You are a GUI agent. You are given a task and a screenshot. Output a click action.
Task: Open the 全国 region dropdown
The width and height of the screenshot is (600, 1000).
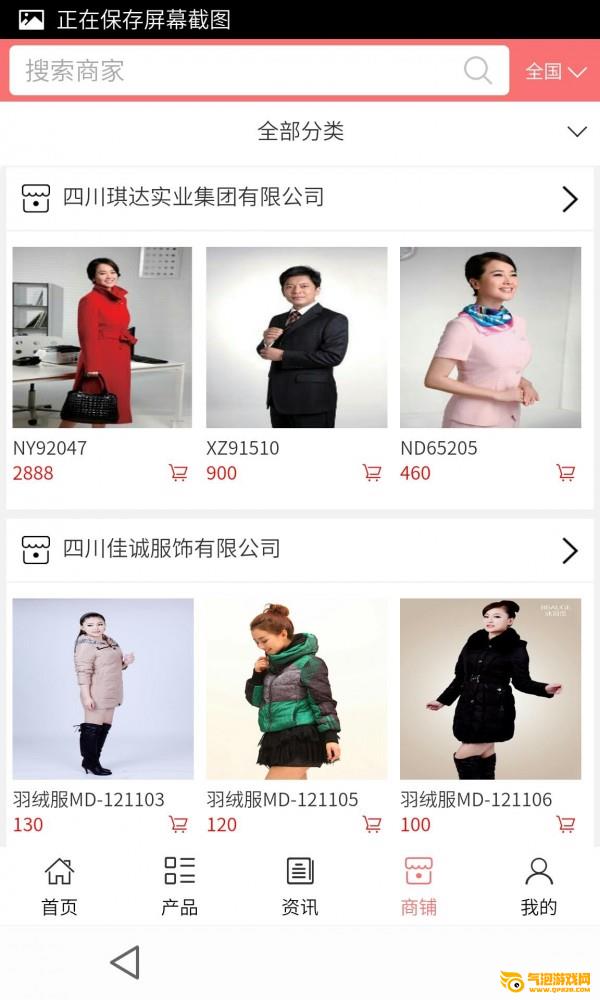pyautogui.click(x=555, y=71)
